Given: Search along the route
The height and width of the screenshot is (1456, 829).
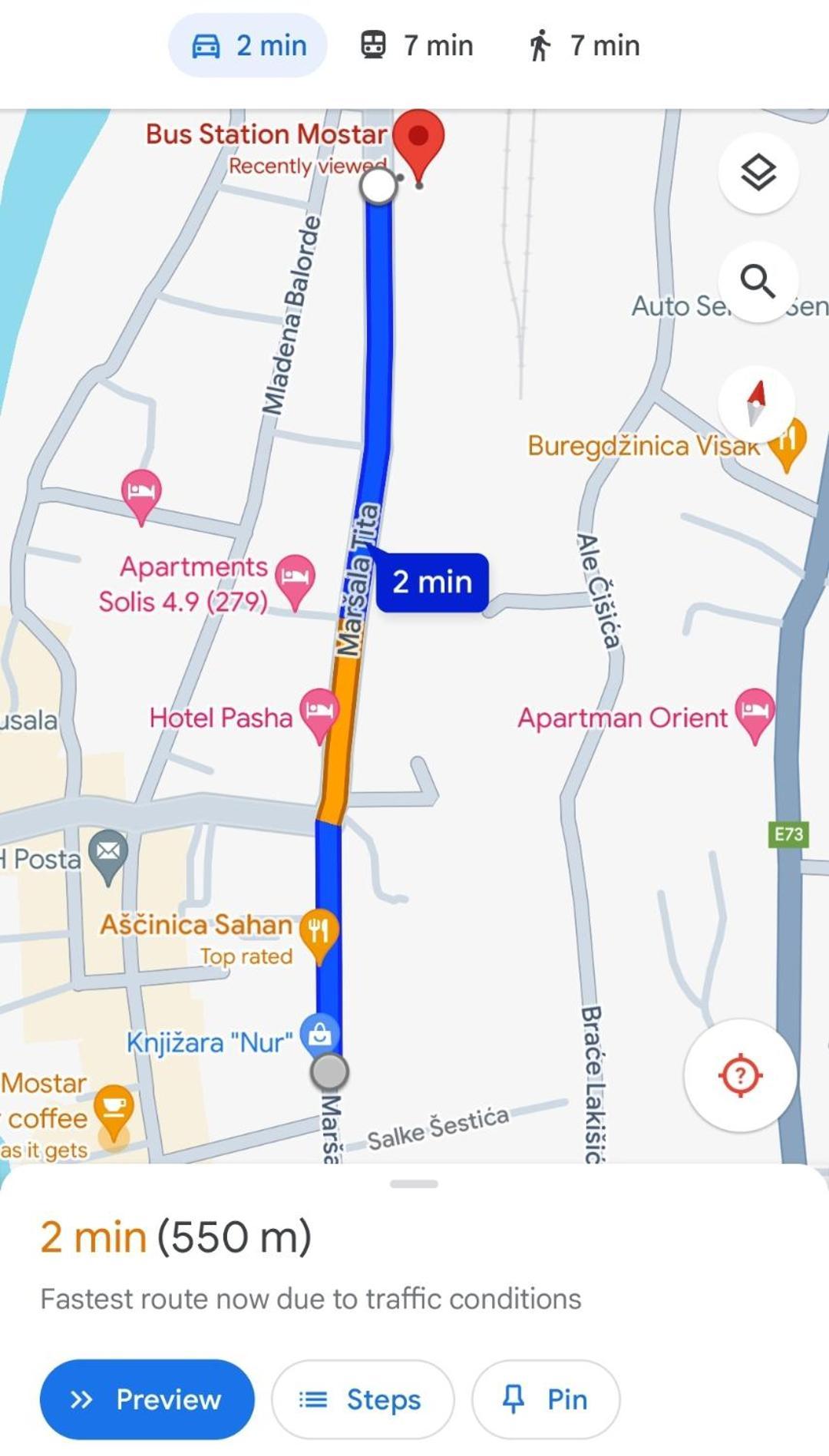Looking at the screenshot, I should pos(758,282).
